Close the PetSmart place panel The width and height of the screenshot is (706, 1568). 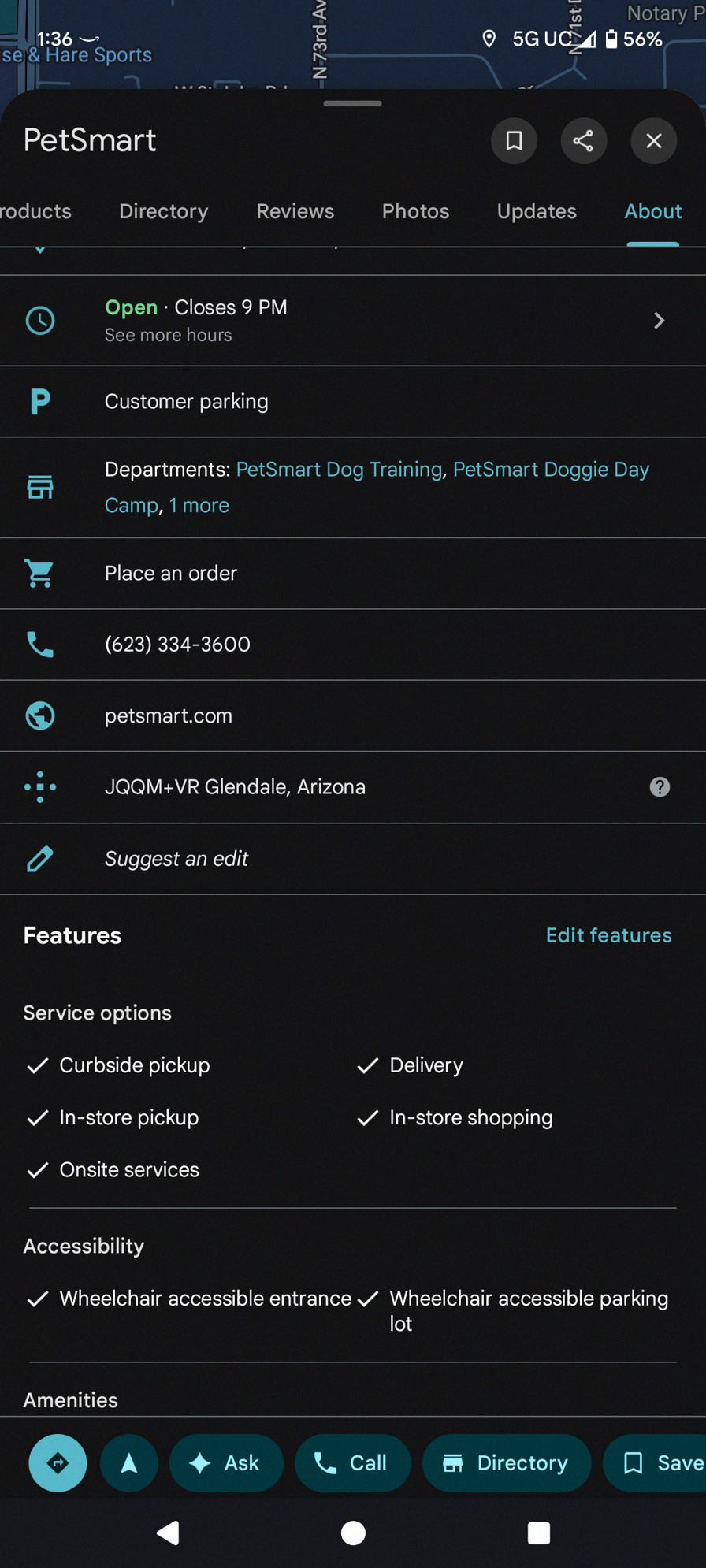[x=653, y=141]
